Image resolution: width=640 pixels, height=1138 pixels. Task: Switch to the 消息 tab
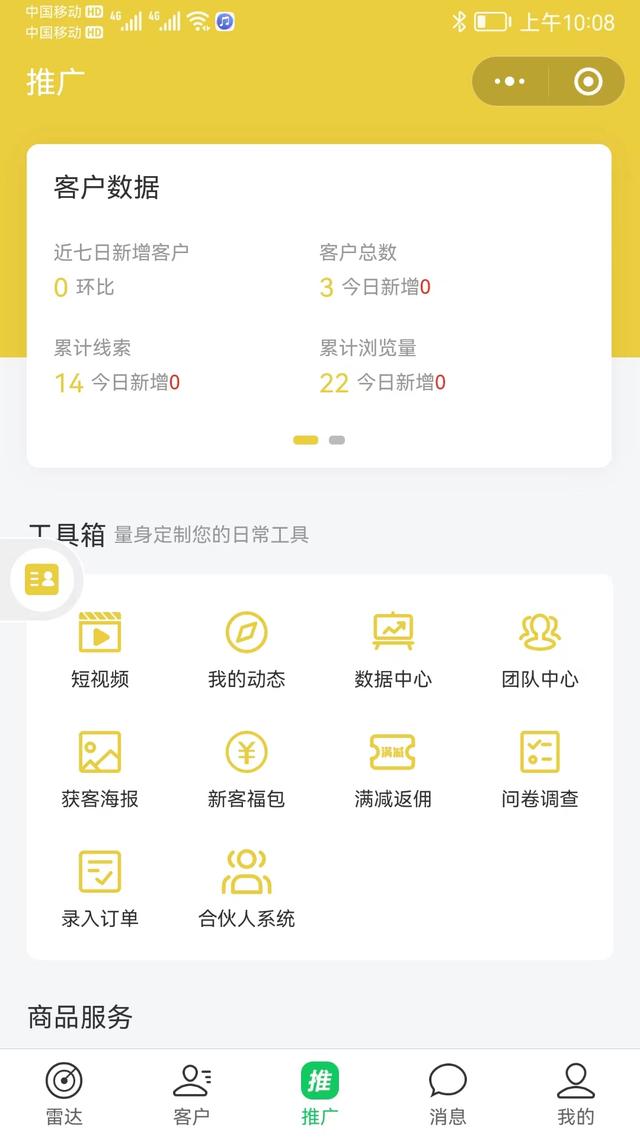coord(448,1094)
